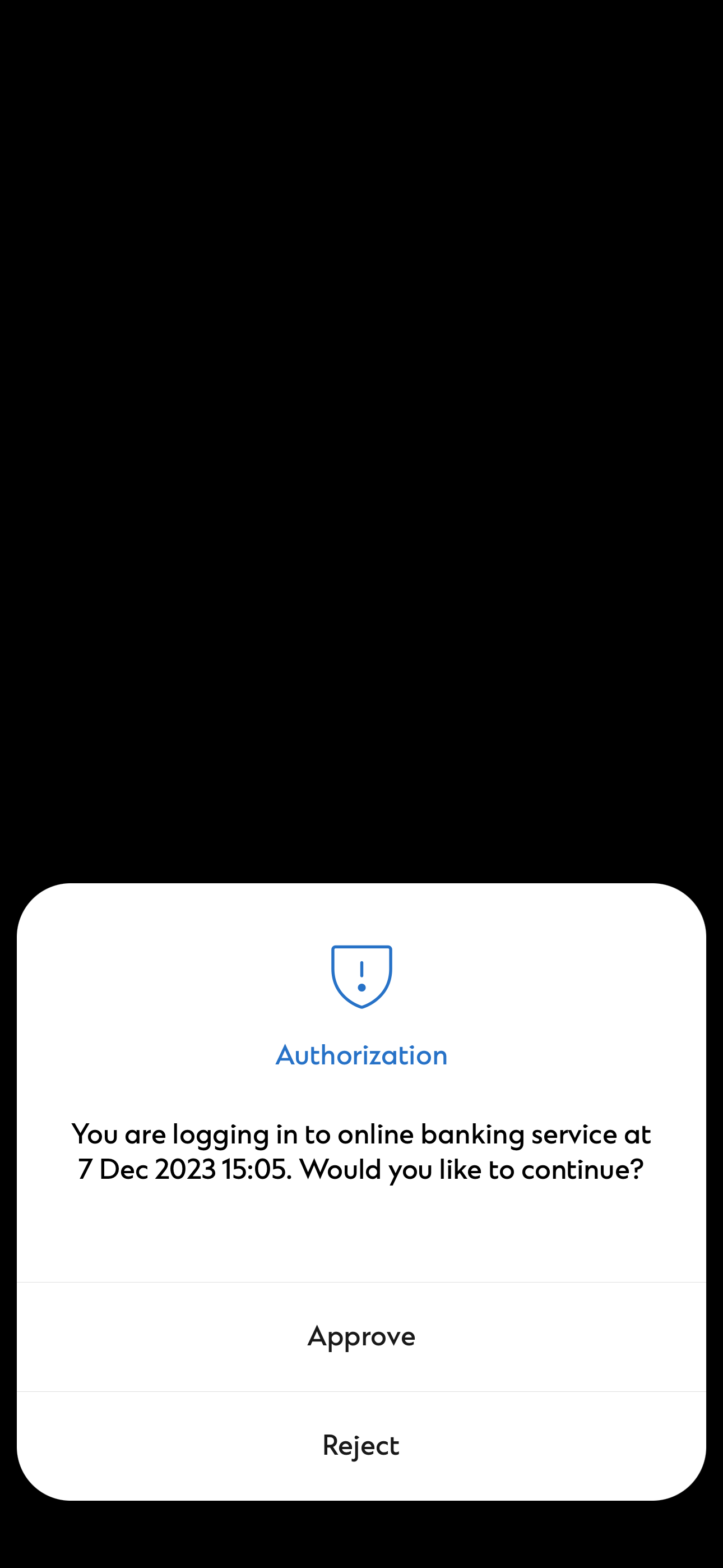
Task: Approve the online banking login
Action: tap(361, 1336)
